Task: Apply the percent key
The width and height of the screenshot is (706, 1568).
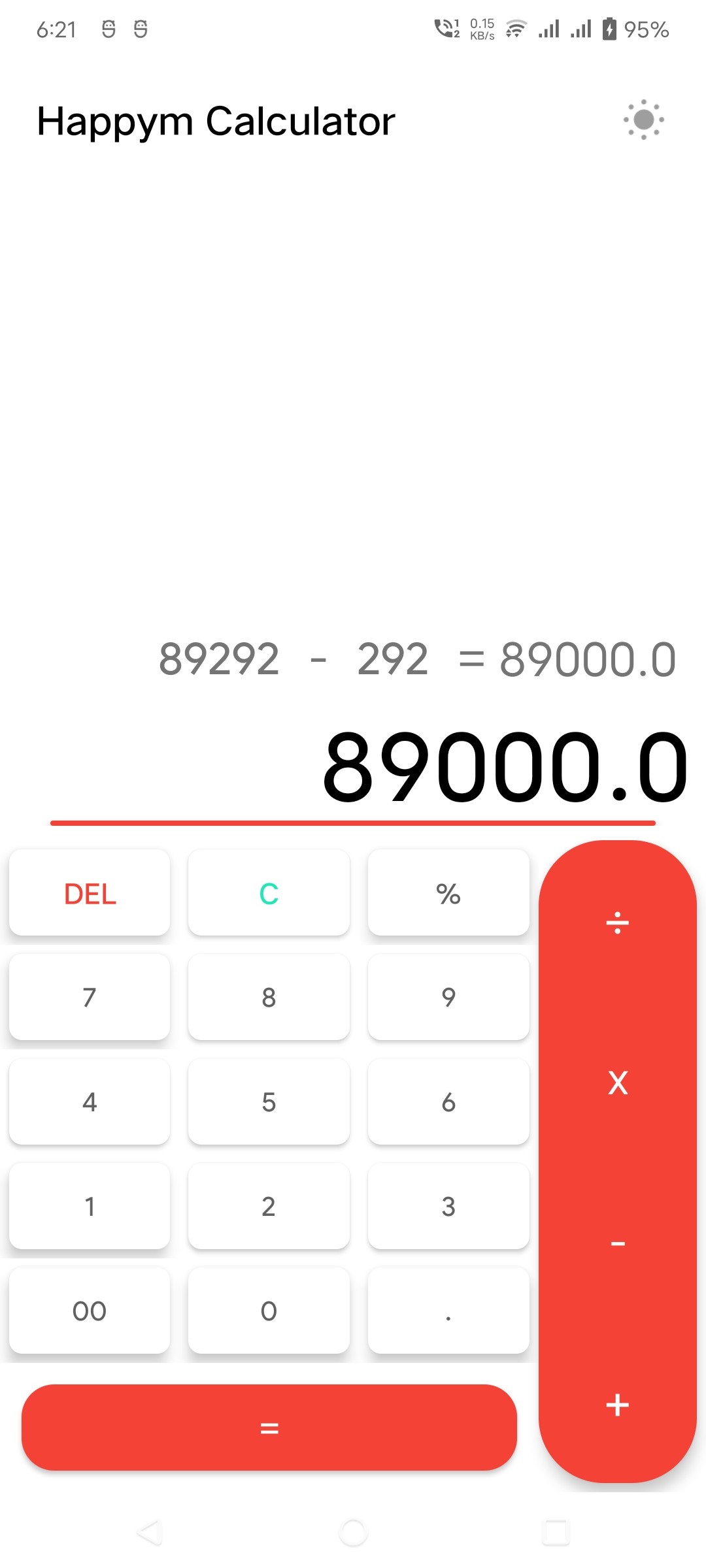Action: pos(448,893)
